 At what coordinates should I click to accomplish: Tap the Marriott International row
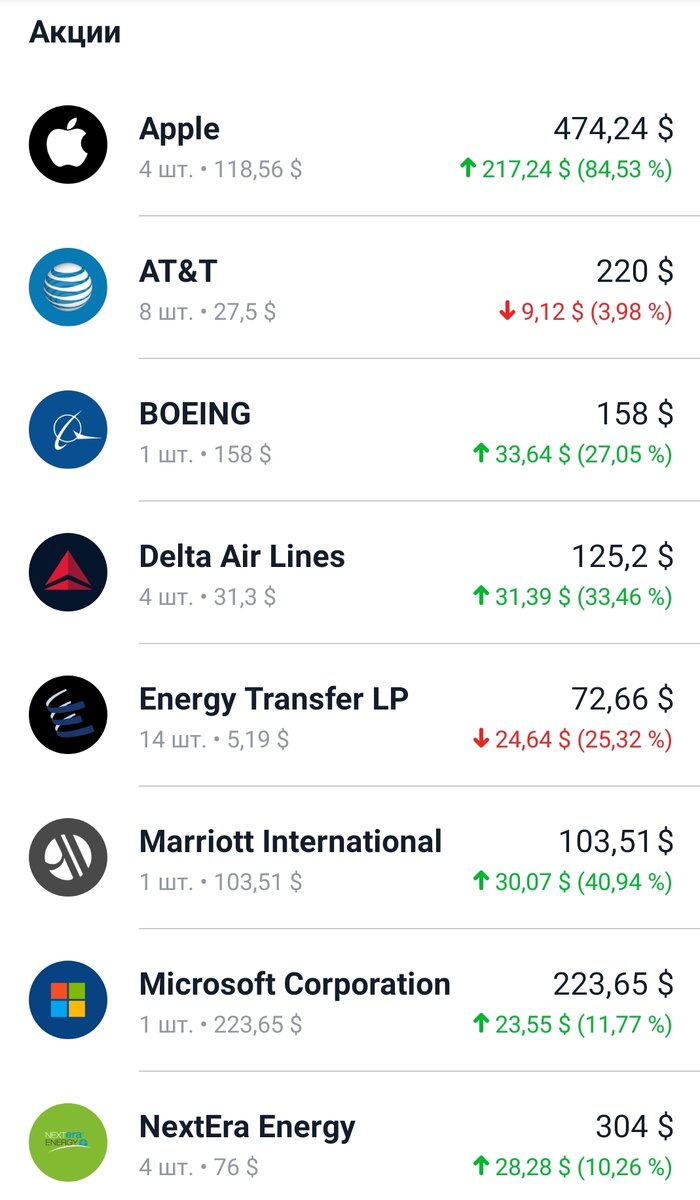coord(350,858)
